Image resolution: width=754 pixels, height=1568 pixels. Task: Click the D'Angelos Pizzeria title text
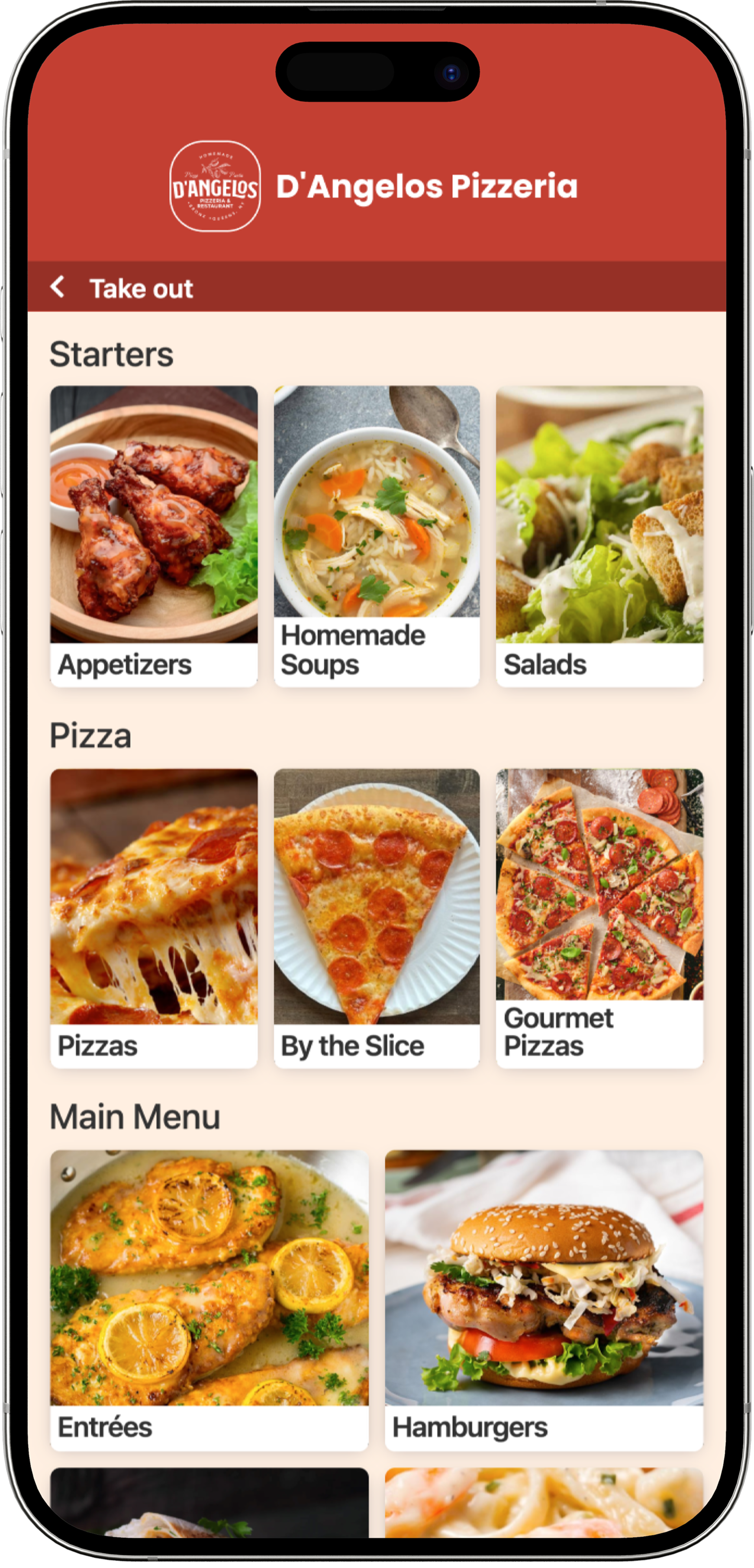[426, 187]
